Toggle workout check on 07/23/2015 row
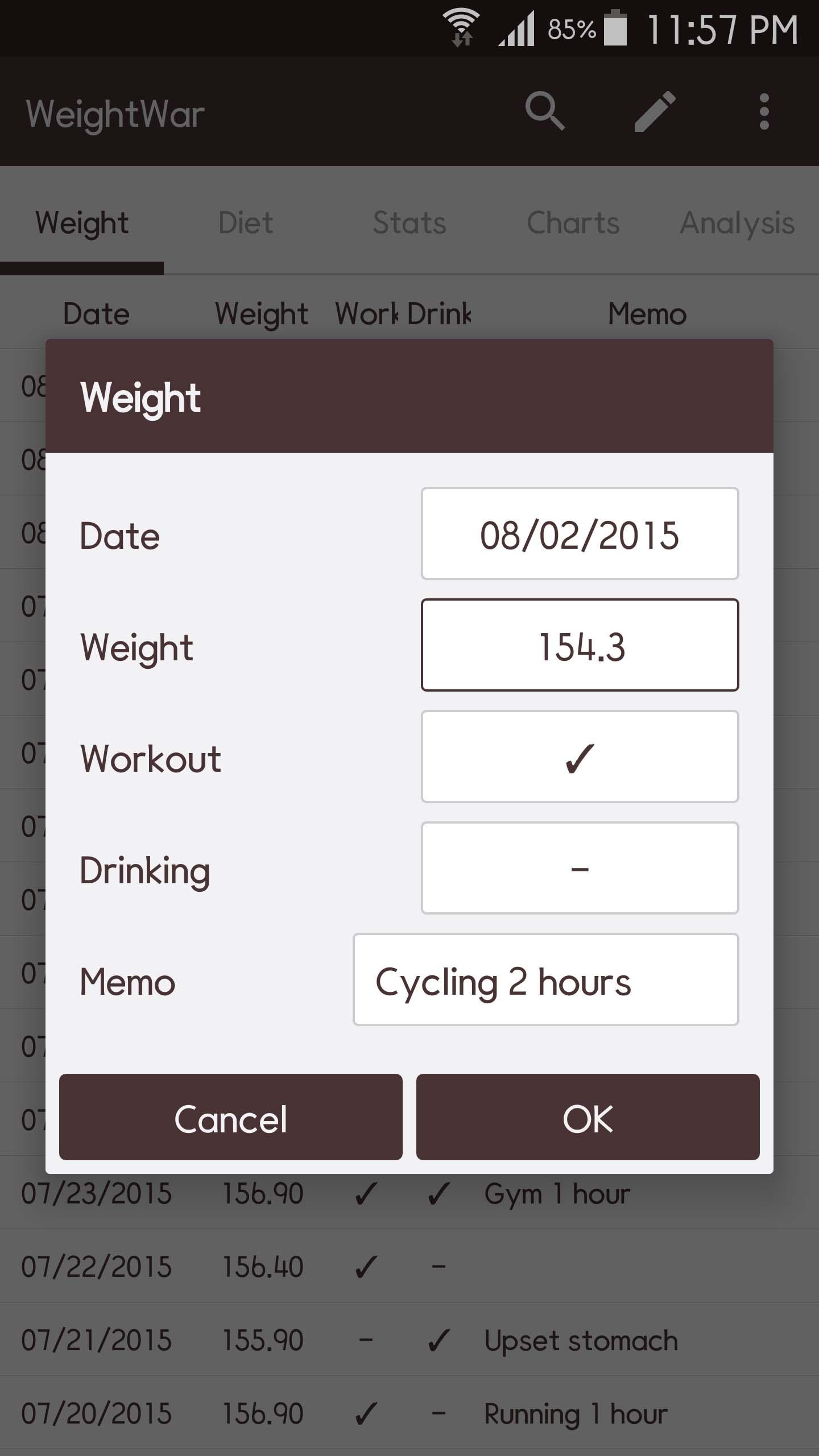This screenshot has width=819, height=1456. tap(366, 1193)
